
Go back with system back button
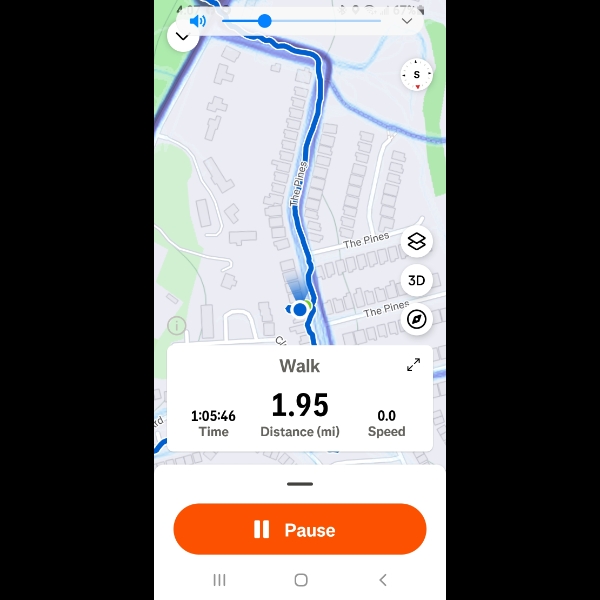coord(382,580)
